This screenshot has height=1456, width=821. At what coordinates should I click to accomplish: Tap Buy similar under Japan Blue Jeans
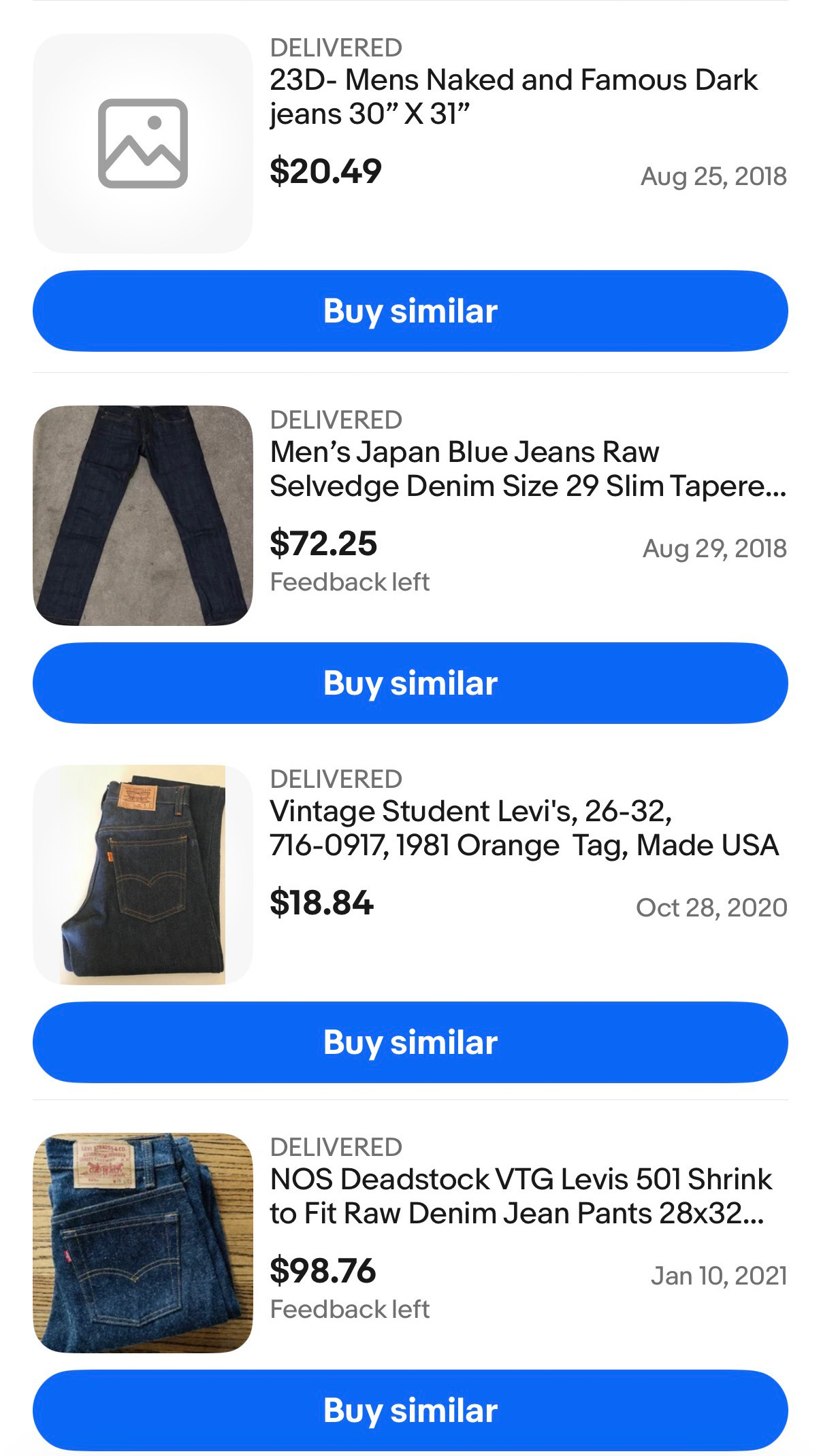[x=410, y=683]
